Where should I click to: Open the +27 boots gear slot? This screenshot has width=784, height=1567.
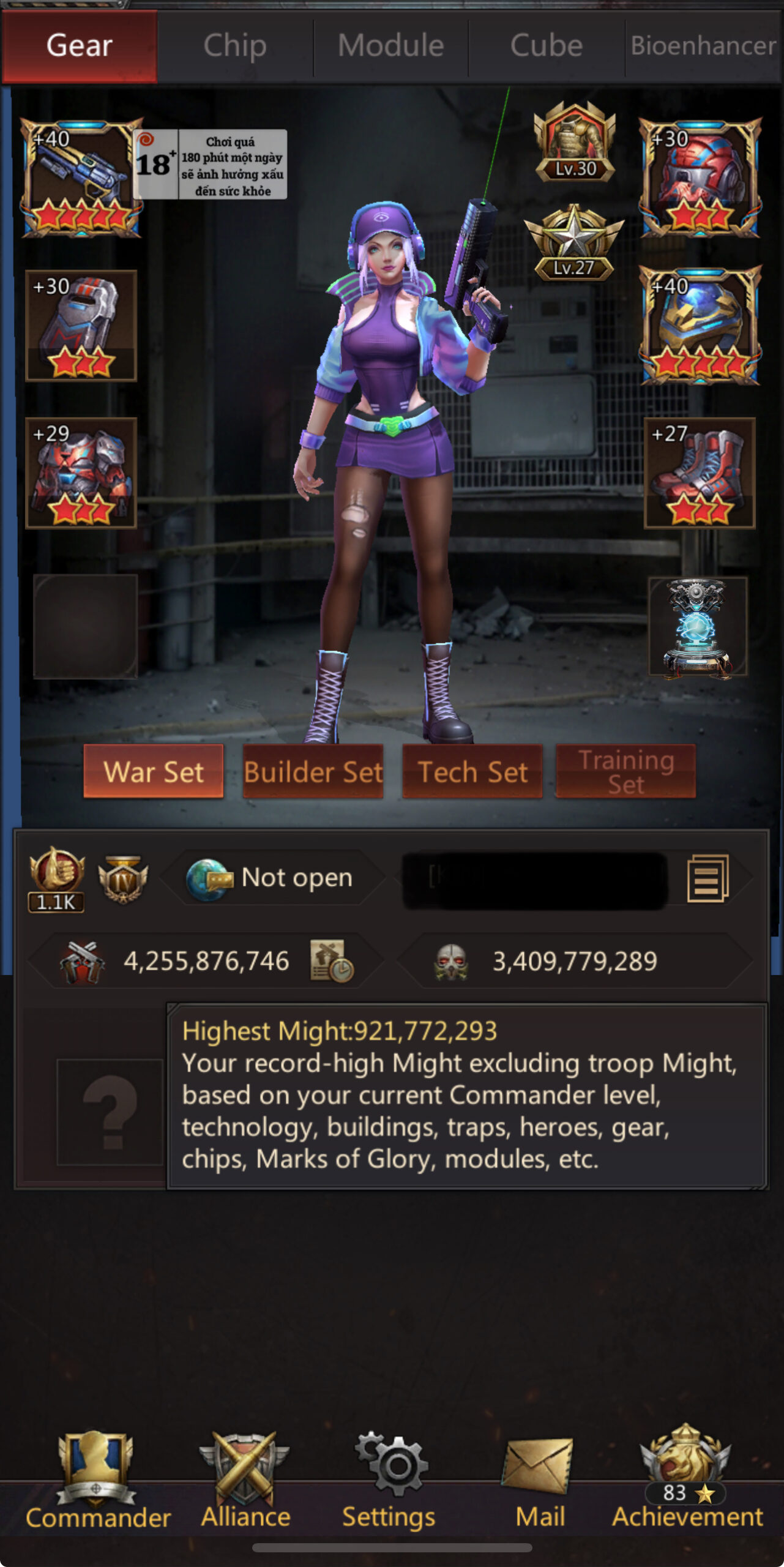700,473
